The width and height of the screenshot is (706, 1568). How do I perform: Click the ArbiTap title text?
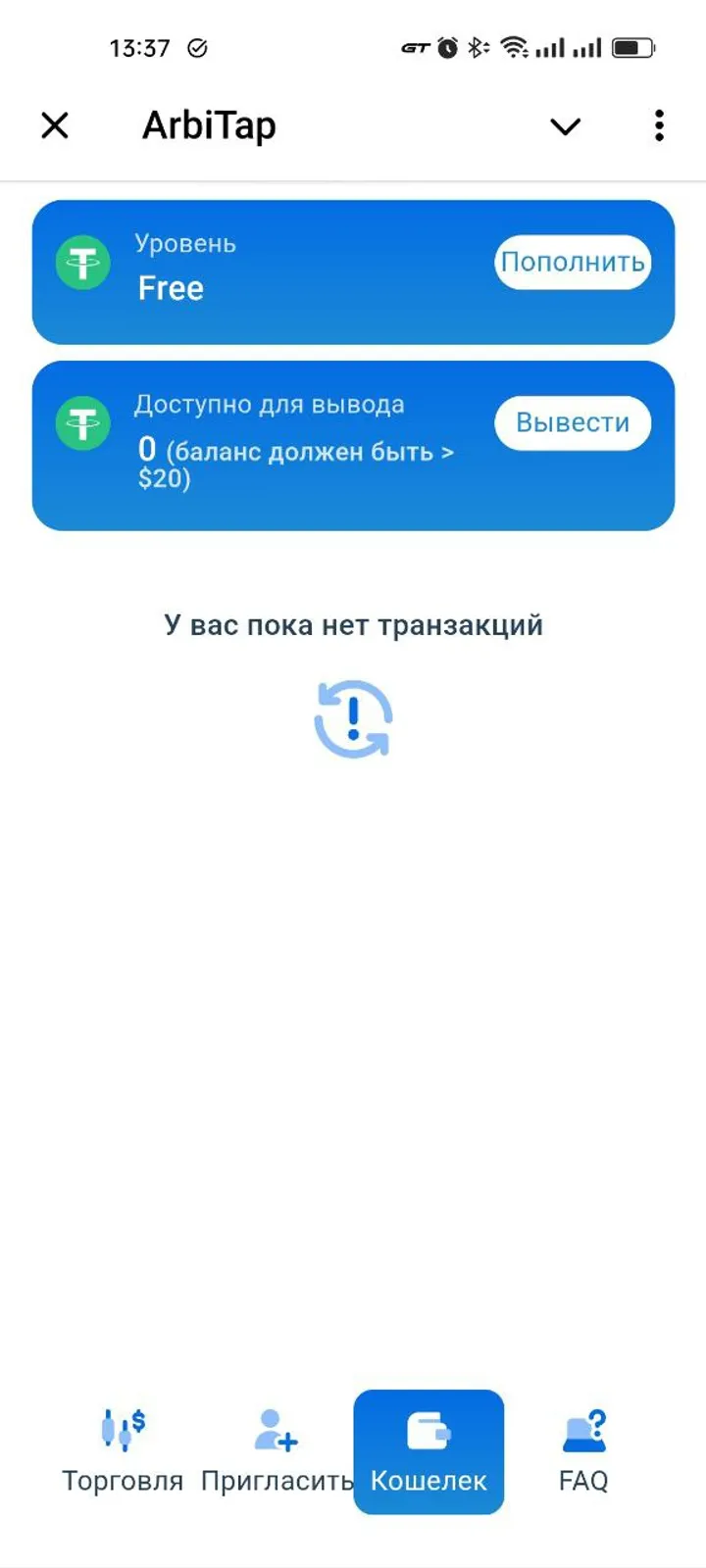[x=208, y=124]
